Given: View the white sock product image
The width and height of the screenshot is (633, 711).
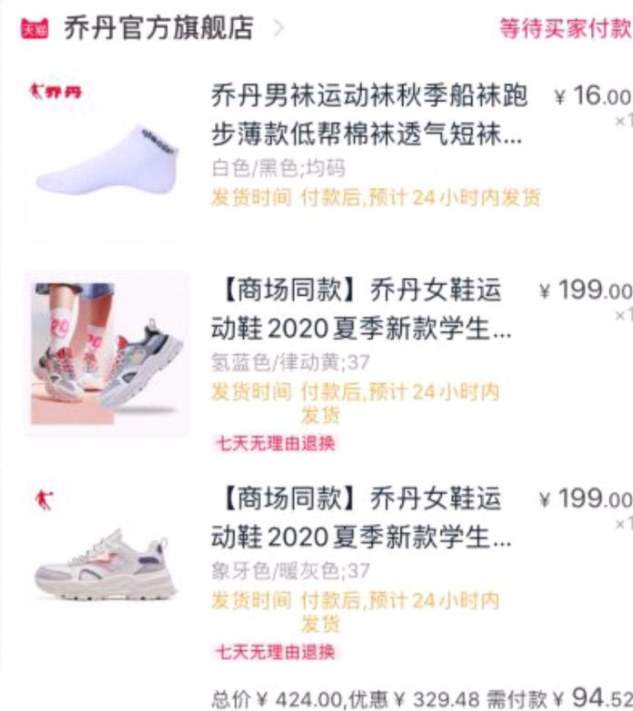Looking at the screenshot, I should [107, 158].
